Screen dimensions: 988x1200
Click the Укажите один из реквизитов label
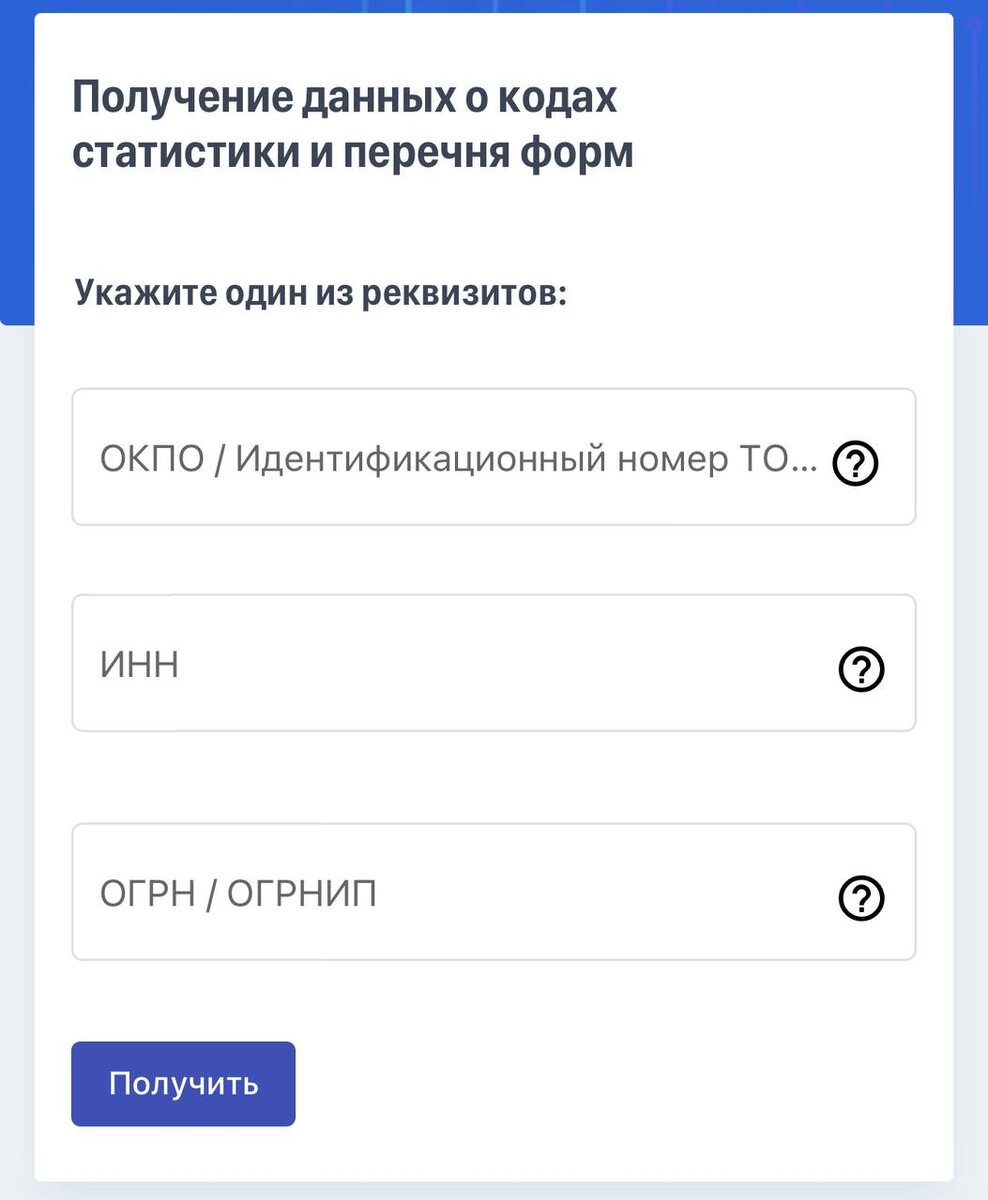(320, 292)
